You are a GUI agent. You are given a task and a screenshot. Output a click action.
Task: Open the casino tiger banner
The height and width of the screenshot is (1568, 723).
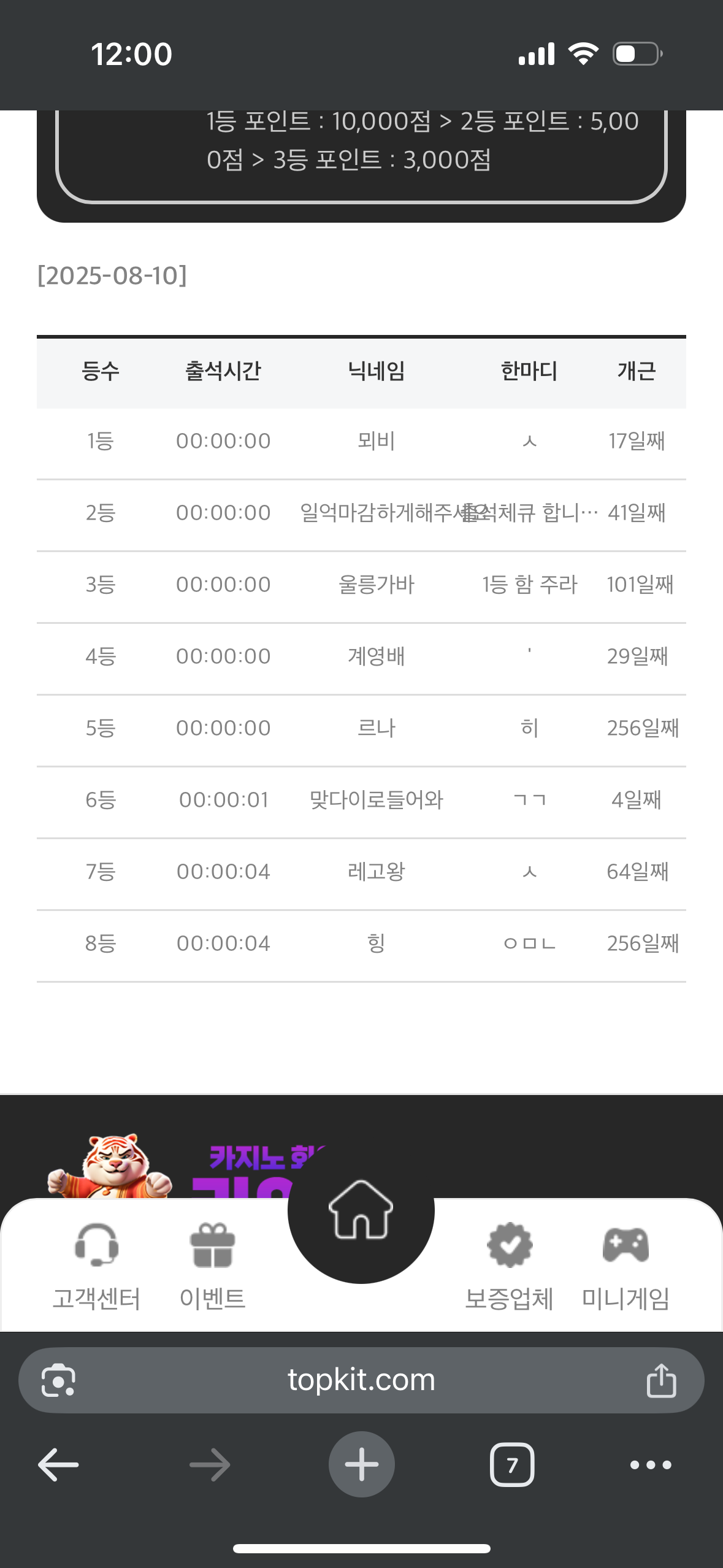[x=184, y=1163]
